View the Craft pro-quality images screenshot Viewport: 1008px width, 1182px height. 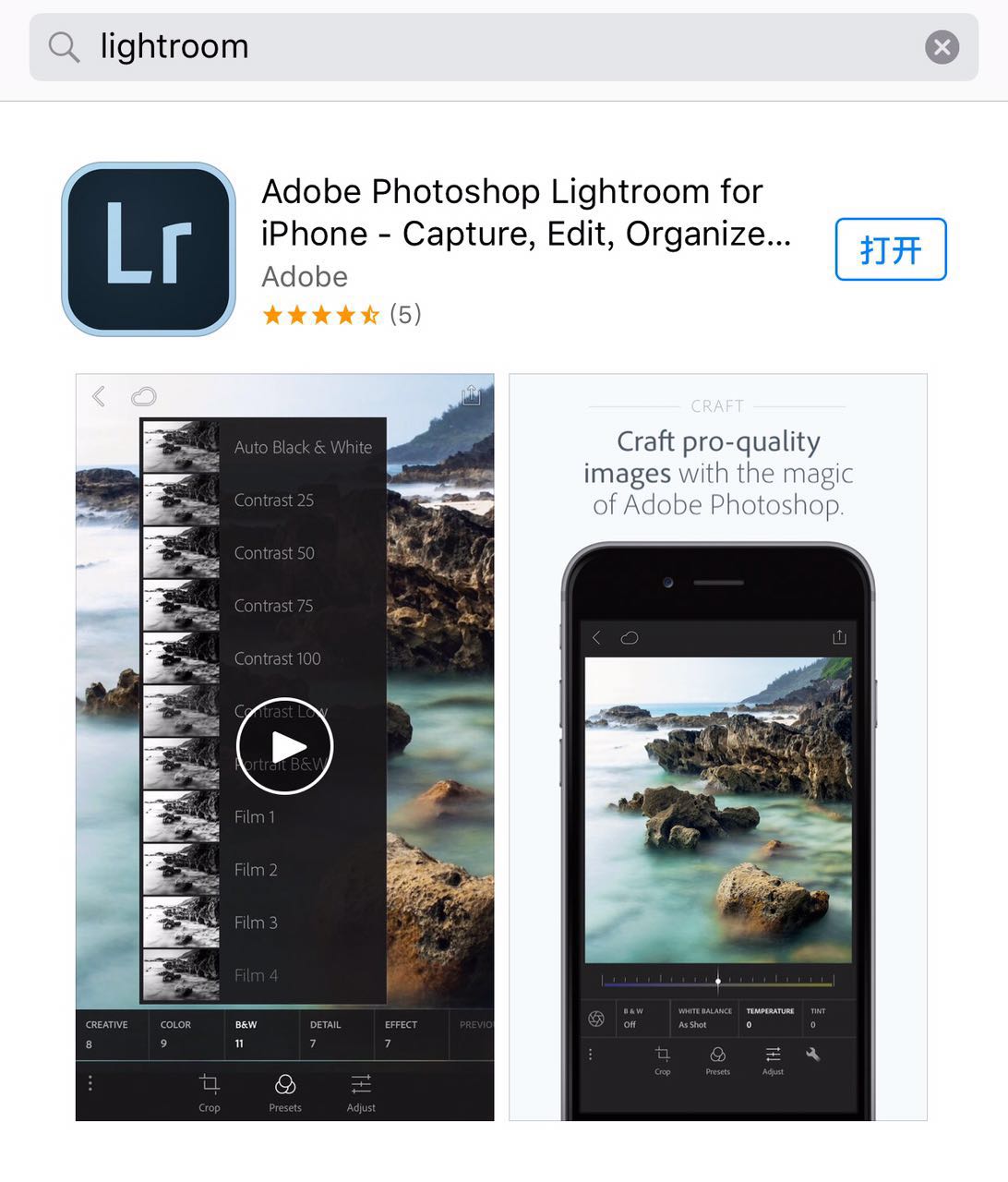(x=718, y=746)
